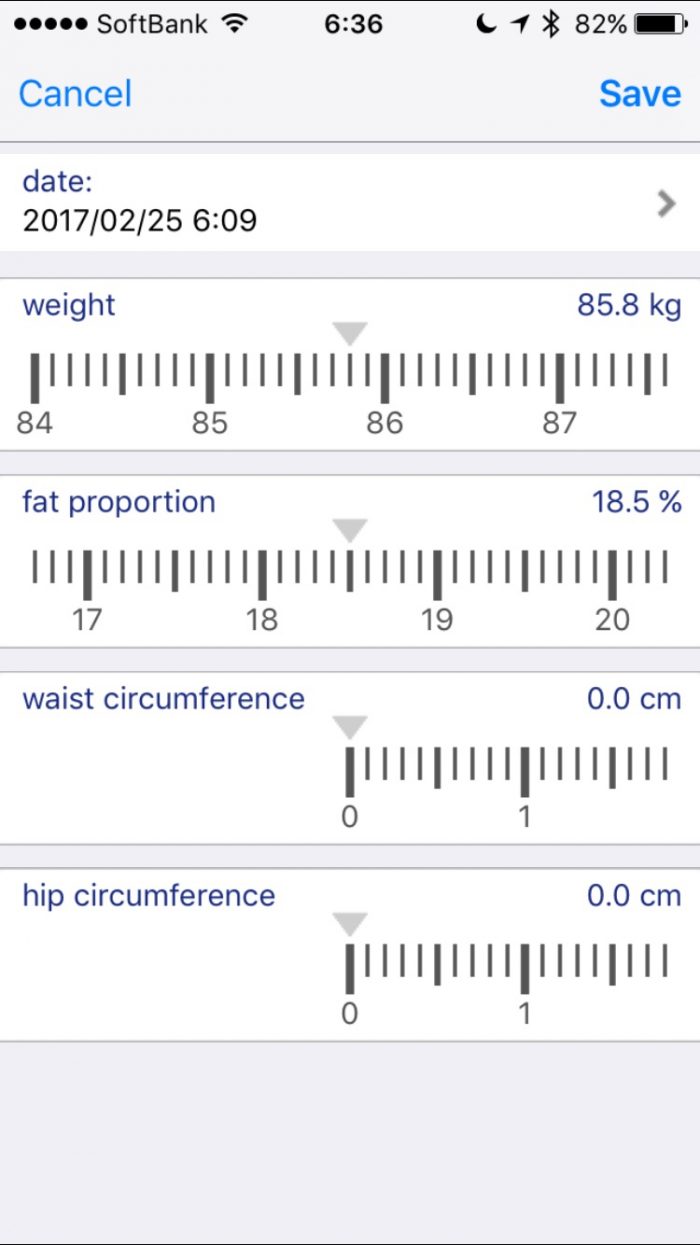The width and height of the screenshot is (700, 1245).
Task: Cancel editing this entry
Action: pos(75,94)
